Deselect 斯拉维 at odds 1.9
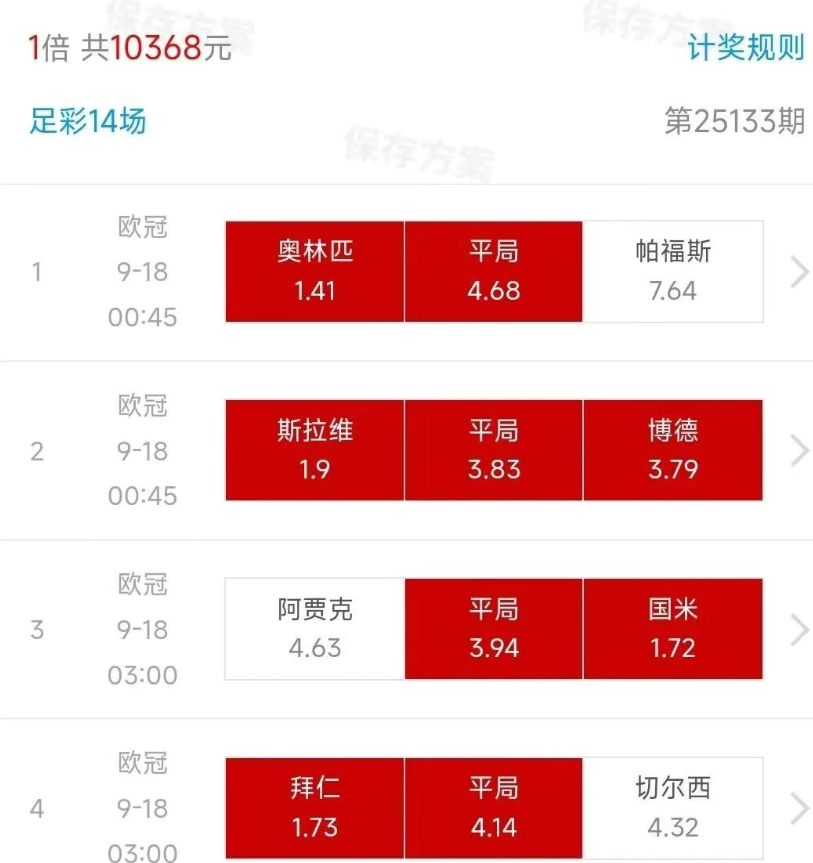 [x=314, y=450]
